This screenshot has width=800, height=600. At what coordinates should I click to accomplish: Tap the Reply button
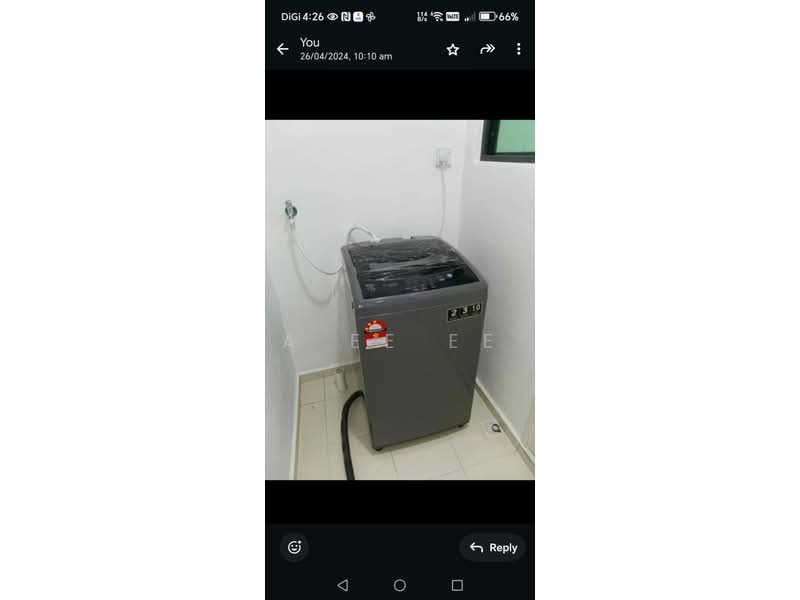[493, 547]
